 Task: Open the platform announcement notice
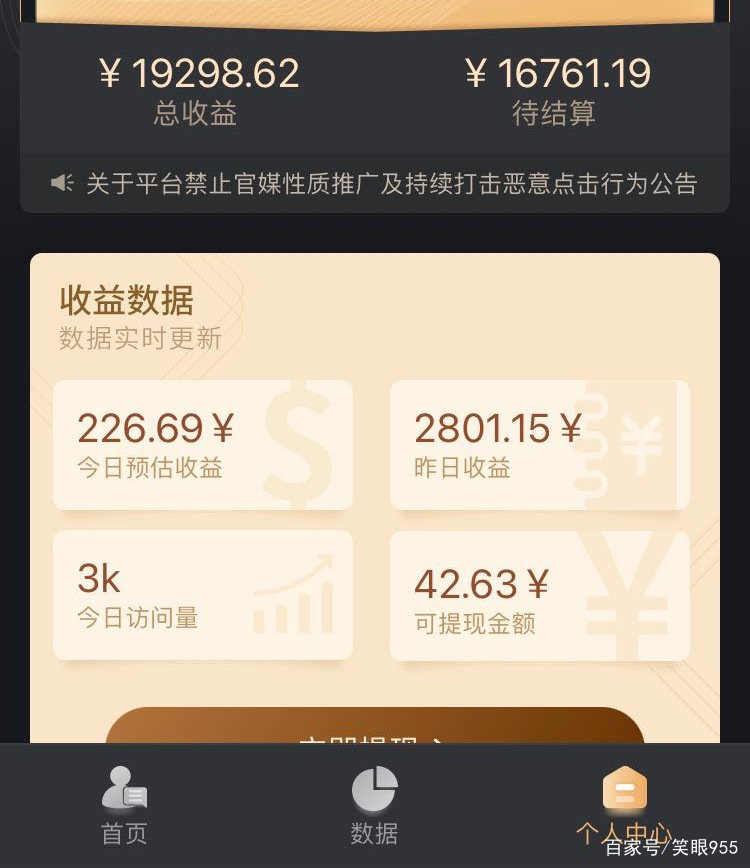pyautogui.click(x=390, y=184)
